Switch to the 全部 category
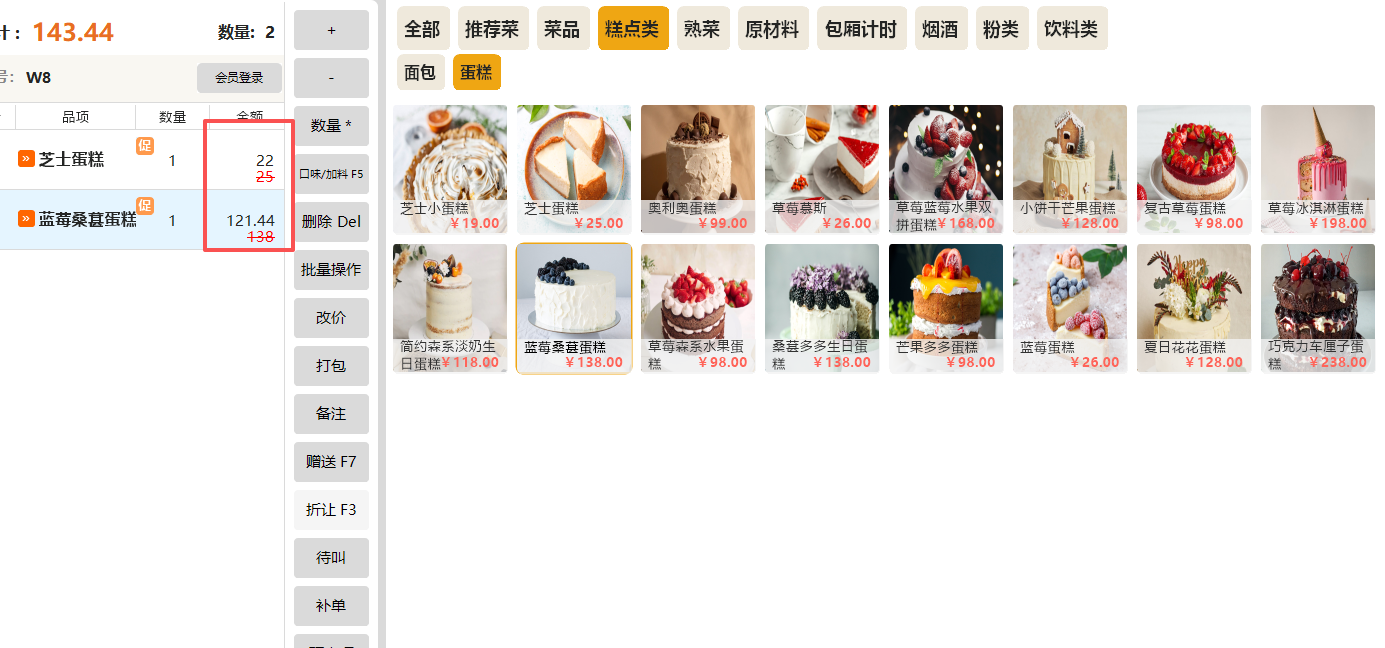The image size is (1385, 648). coord(422,29)
